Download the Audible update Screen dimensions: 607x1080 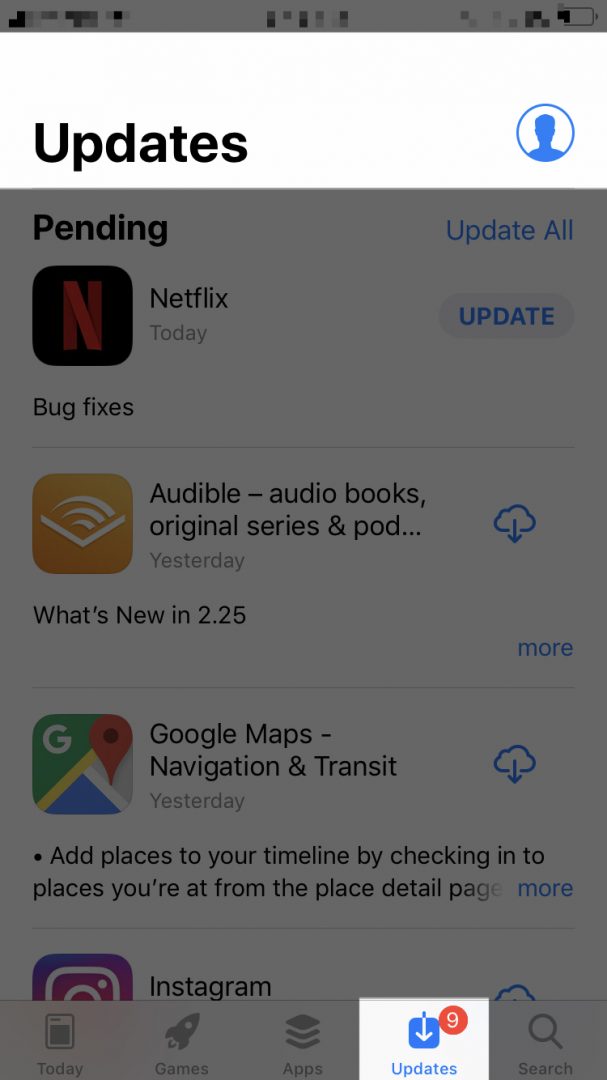point(515,523)
